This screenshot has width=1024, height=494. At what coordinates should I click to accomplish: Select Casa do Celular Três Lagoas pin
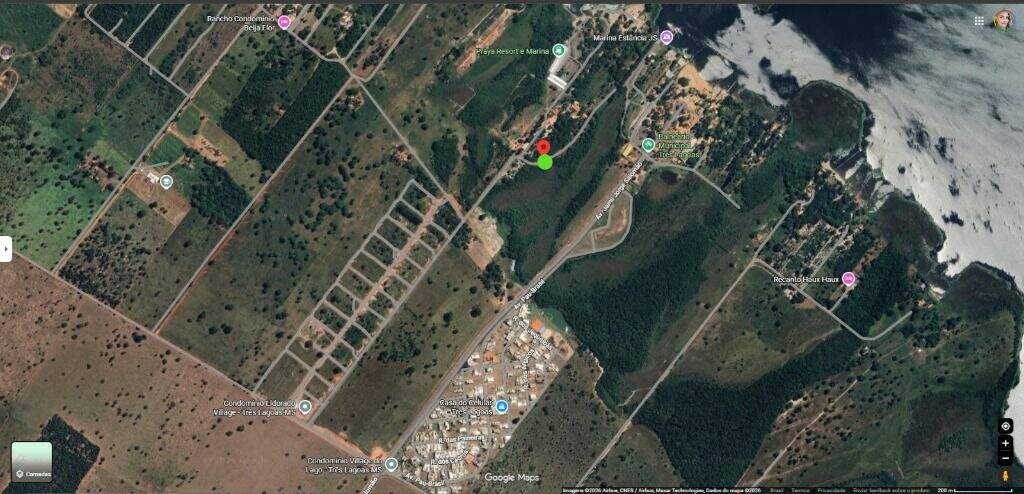coord(502,407)
